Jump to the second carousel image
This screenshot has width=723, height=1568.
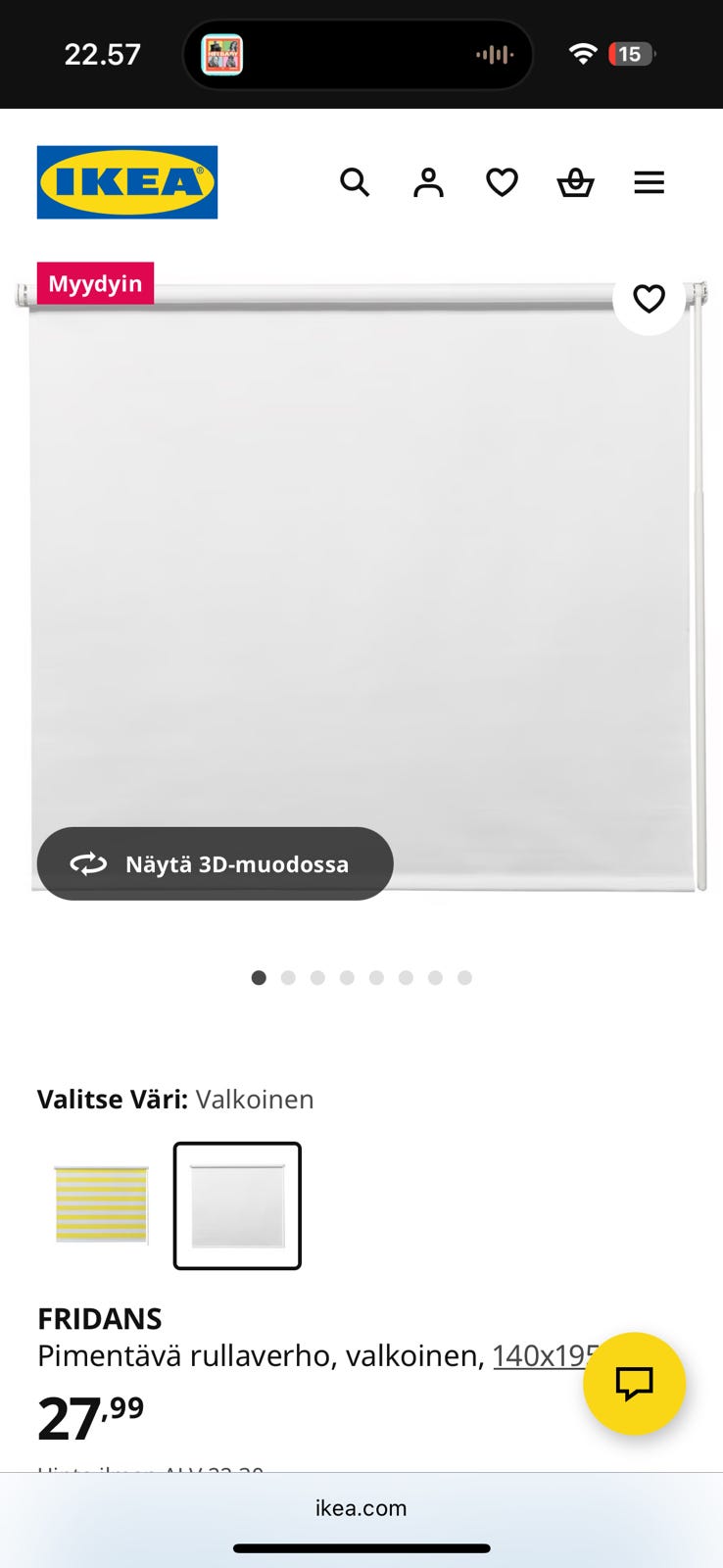coord(288,977)
